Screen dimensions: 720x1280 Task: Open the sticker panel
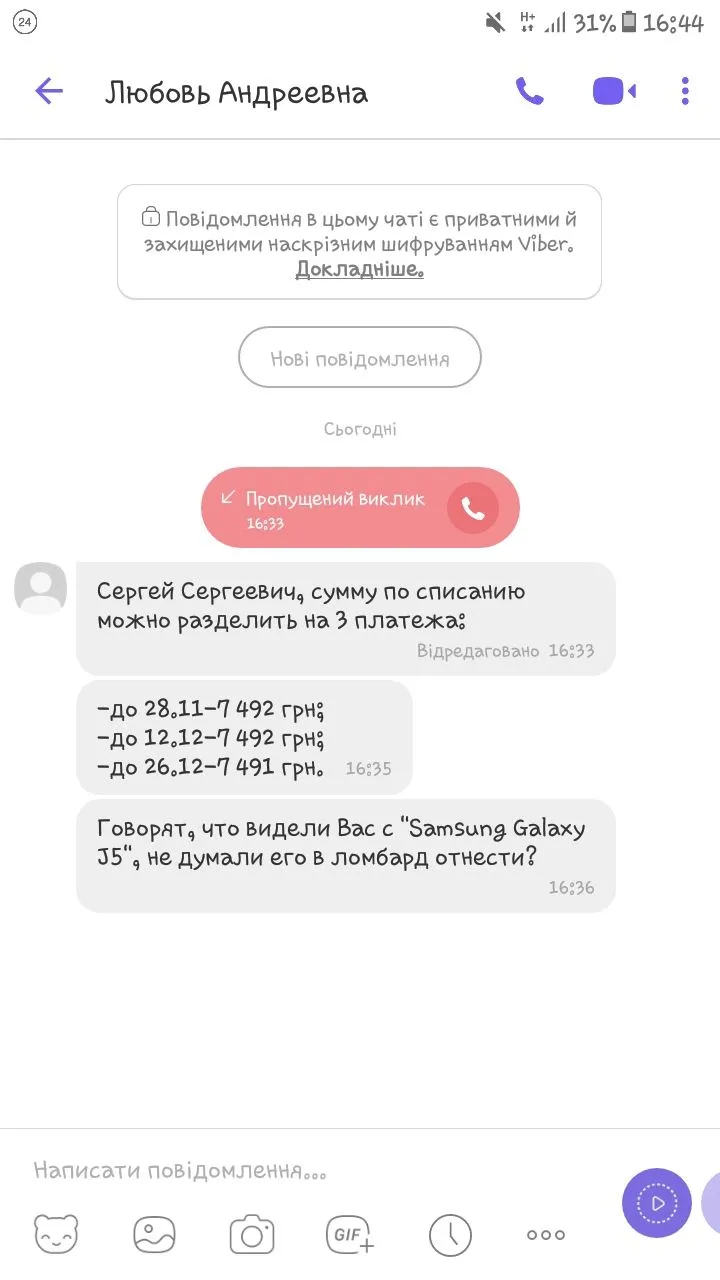[x=56, y=1235]
